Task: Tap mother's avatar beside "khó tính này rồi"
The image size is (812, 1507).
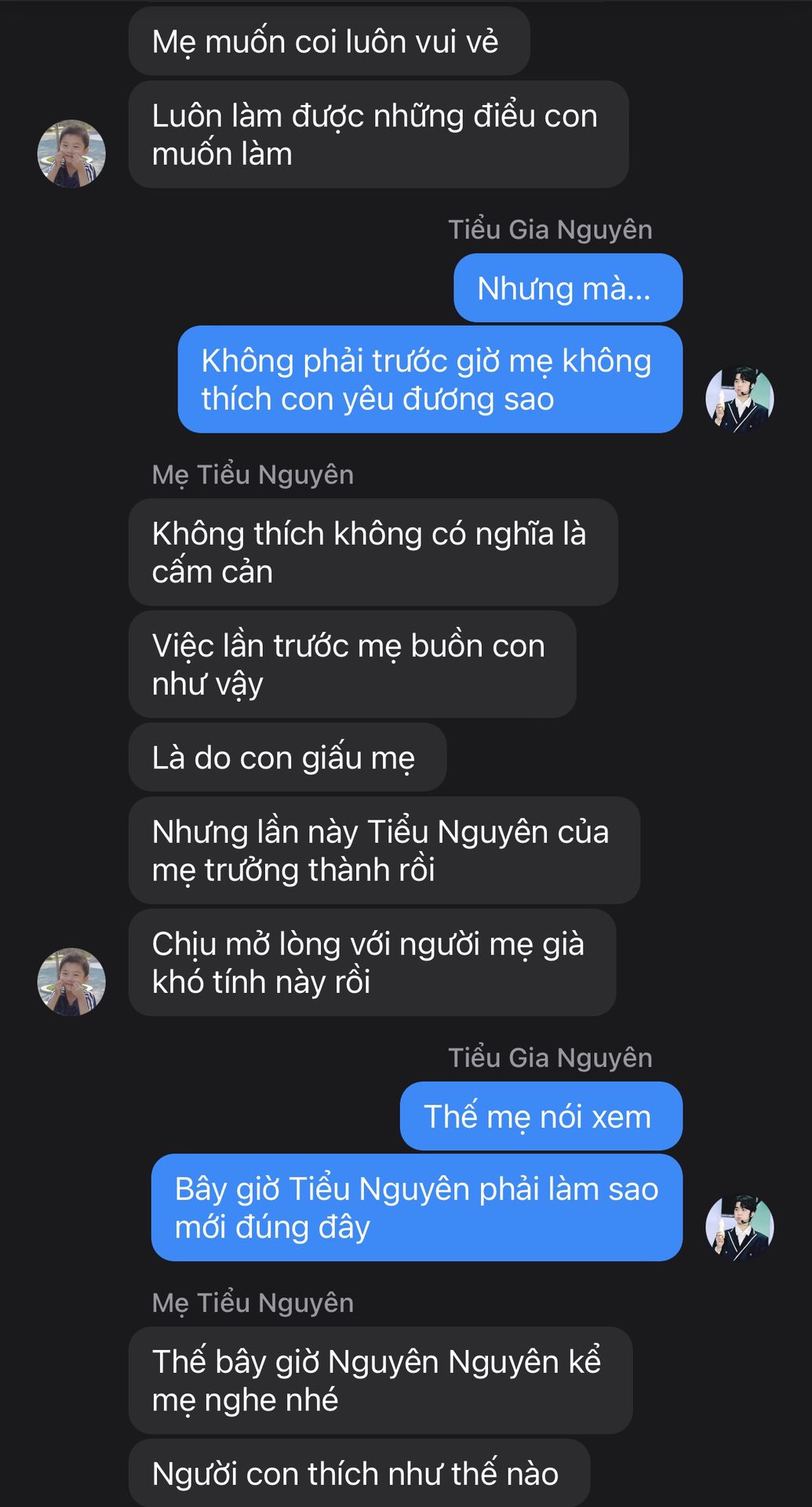Action: click(x=71, y=981)
